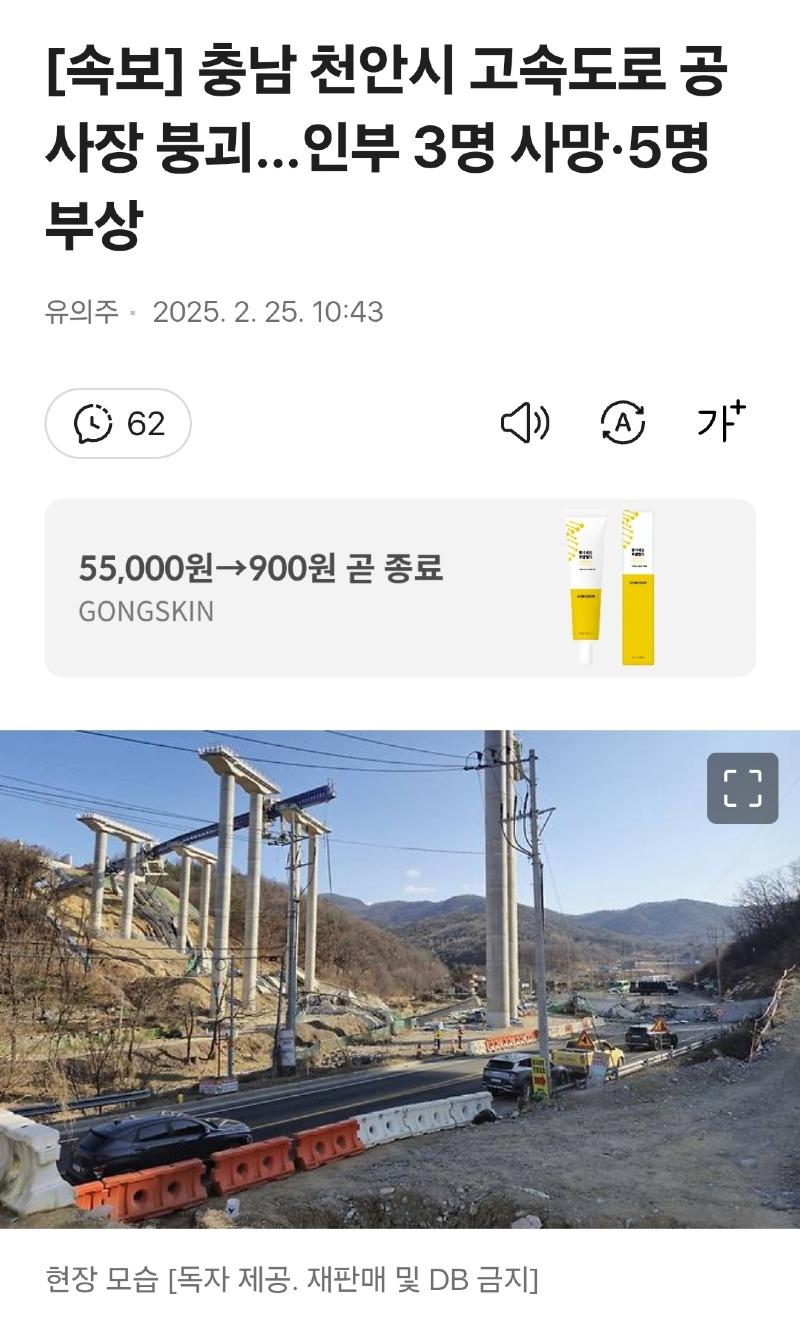Listen to the article with the speaker icon
800x1328 pixels.
click(x=525, y=424)
